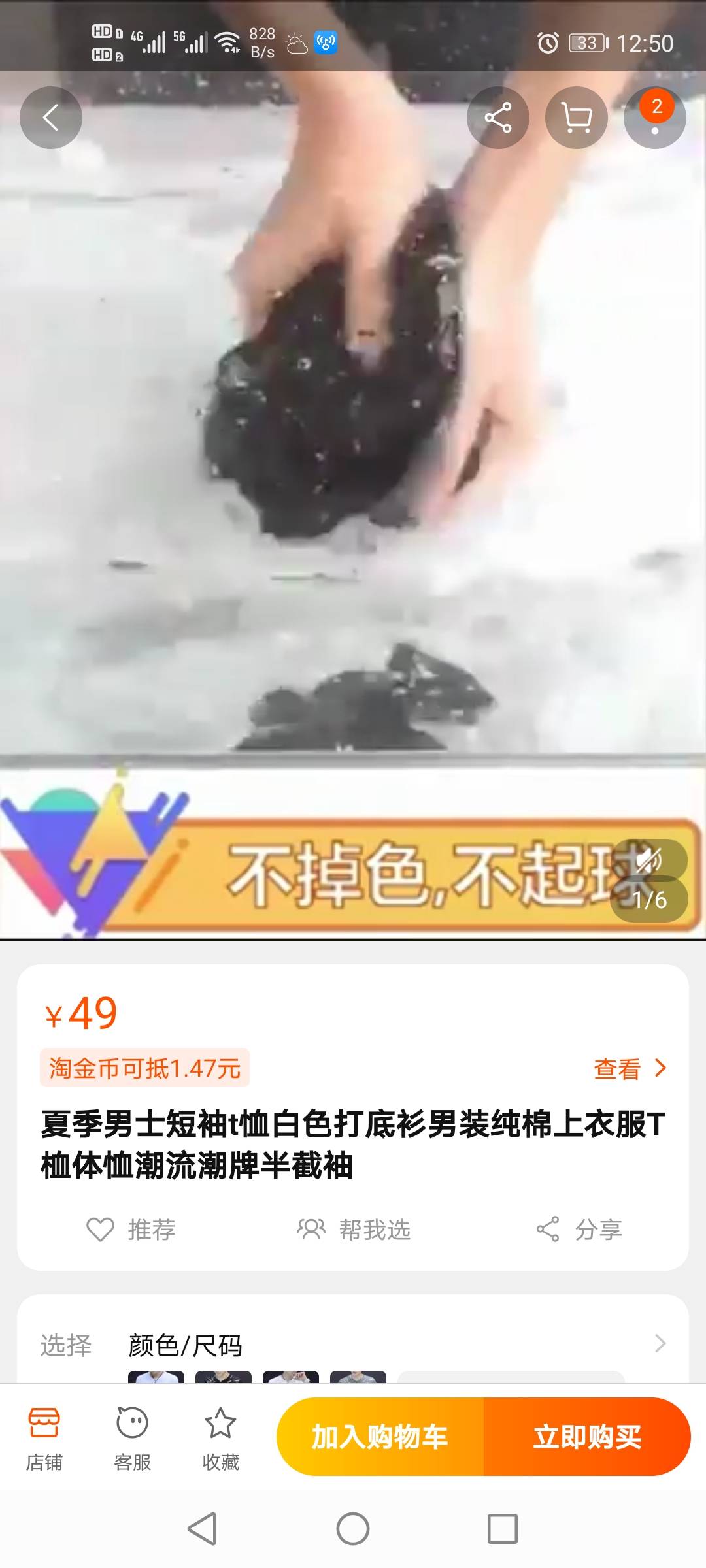Expand the 颜色/尺码 selection row
This screenshot has width=706, height=1568.
click(x=659, y=1343)
